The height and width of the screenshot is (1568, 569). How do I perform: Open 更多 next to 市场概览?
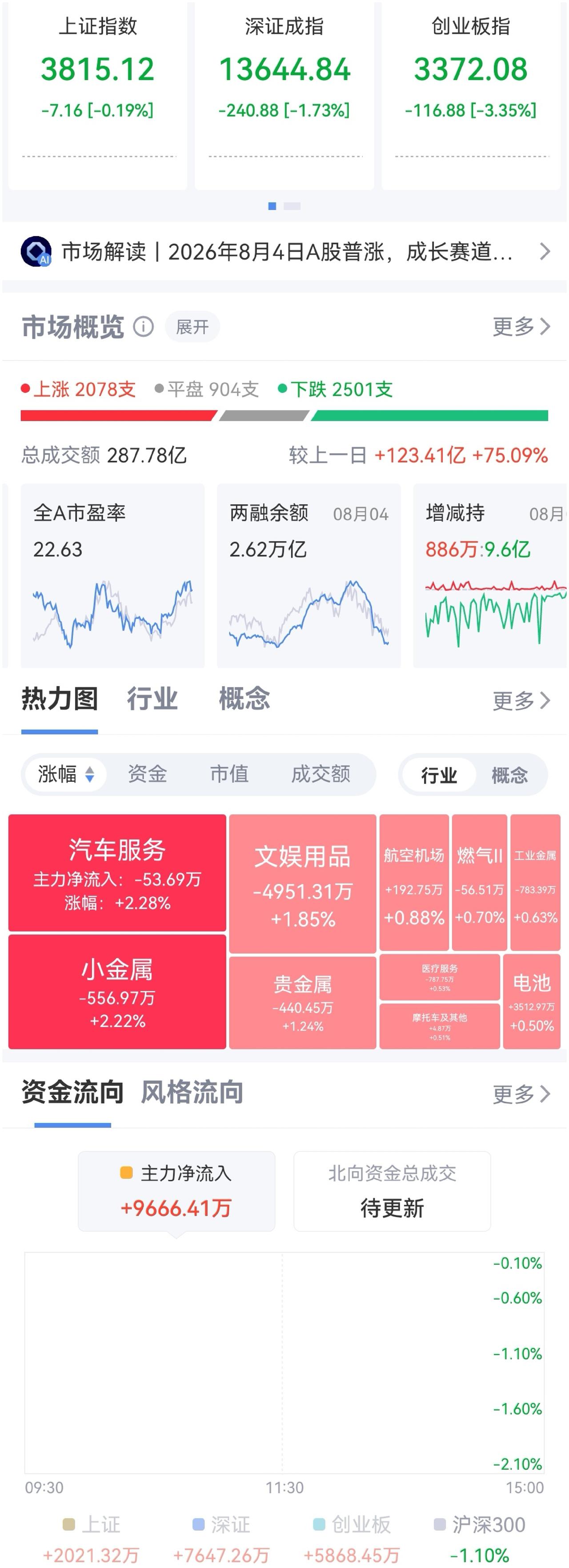tap(521, 327)
